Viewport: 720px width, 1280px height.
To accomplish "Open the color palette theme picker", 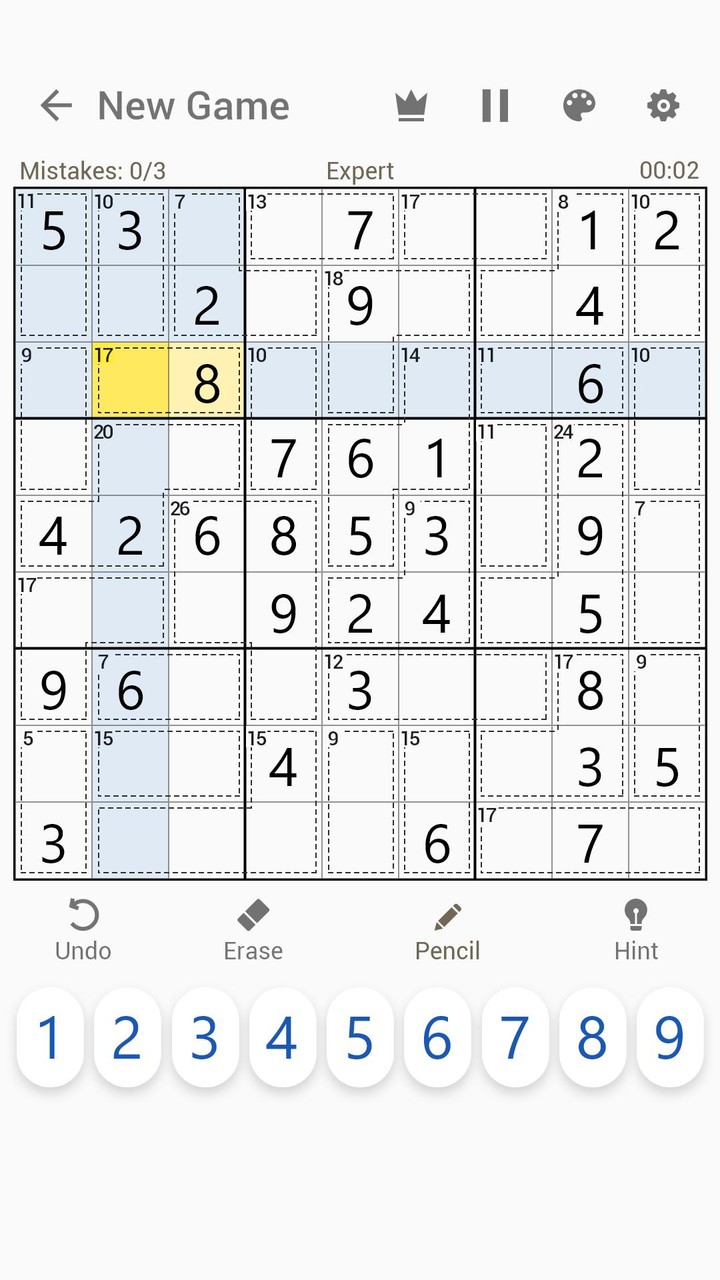I will click(580, 106).
